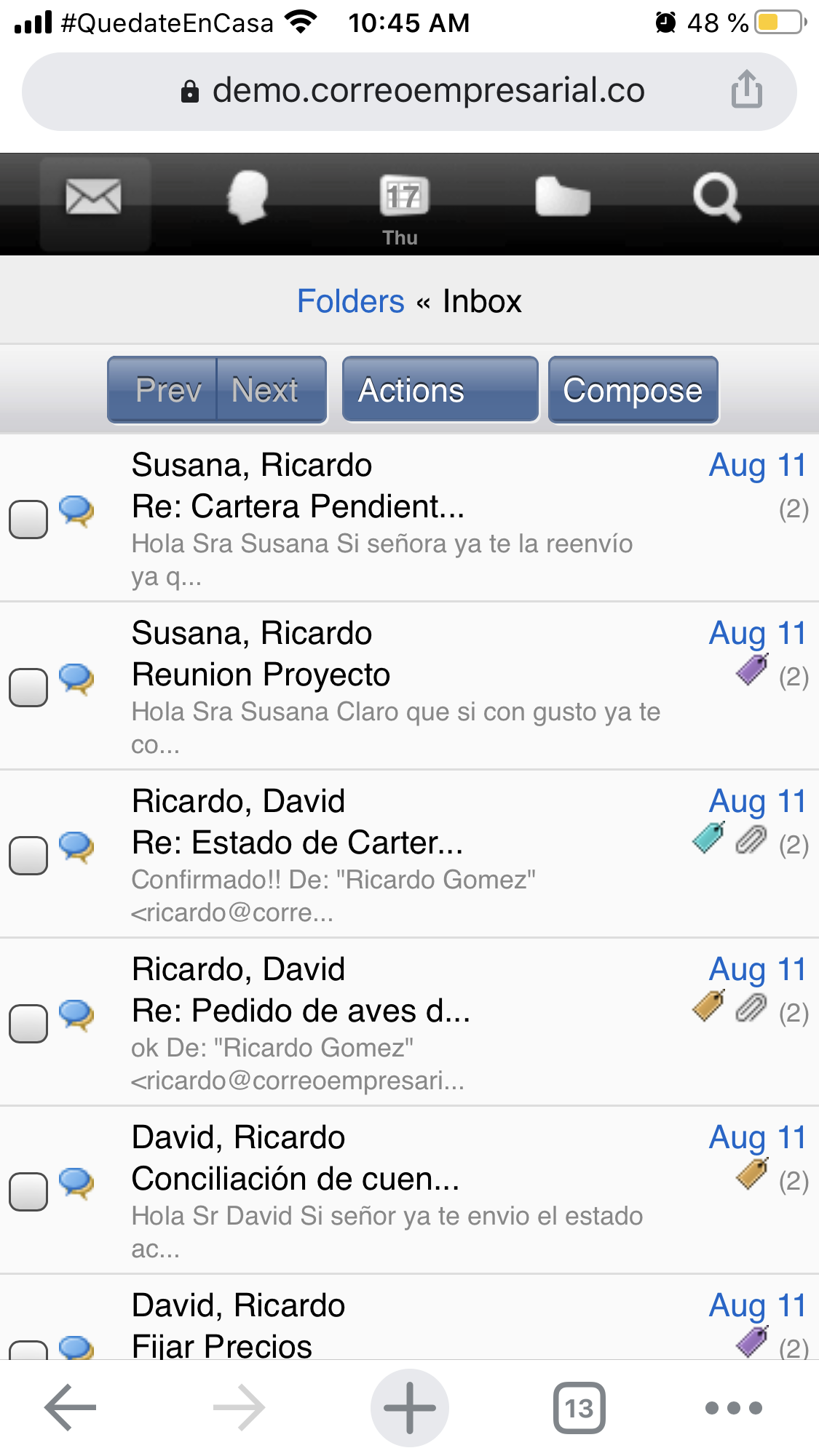Share the page from address bar
819x1456 pixels.
[746, 90]
